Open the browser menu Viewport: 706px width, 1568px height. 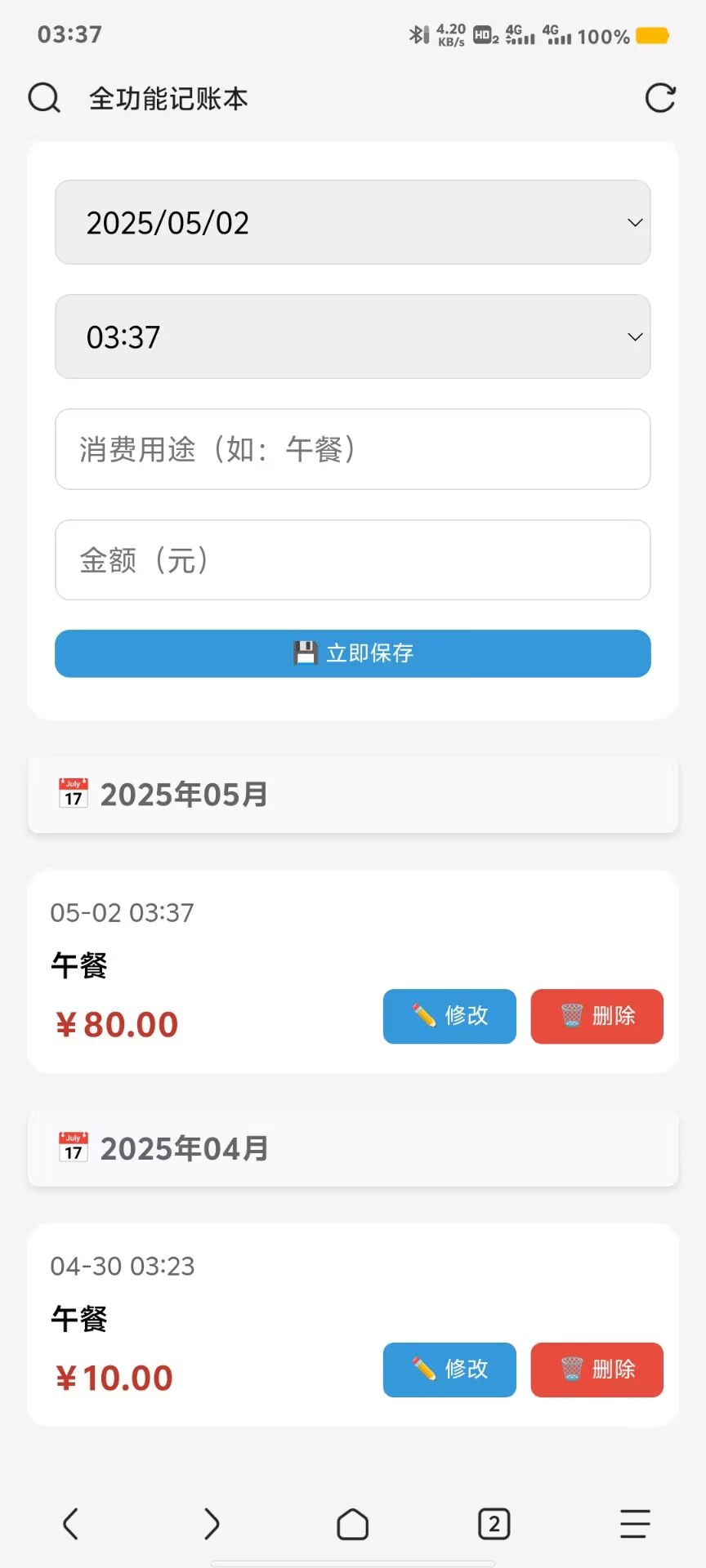(635, 1524)
